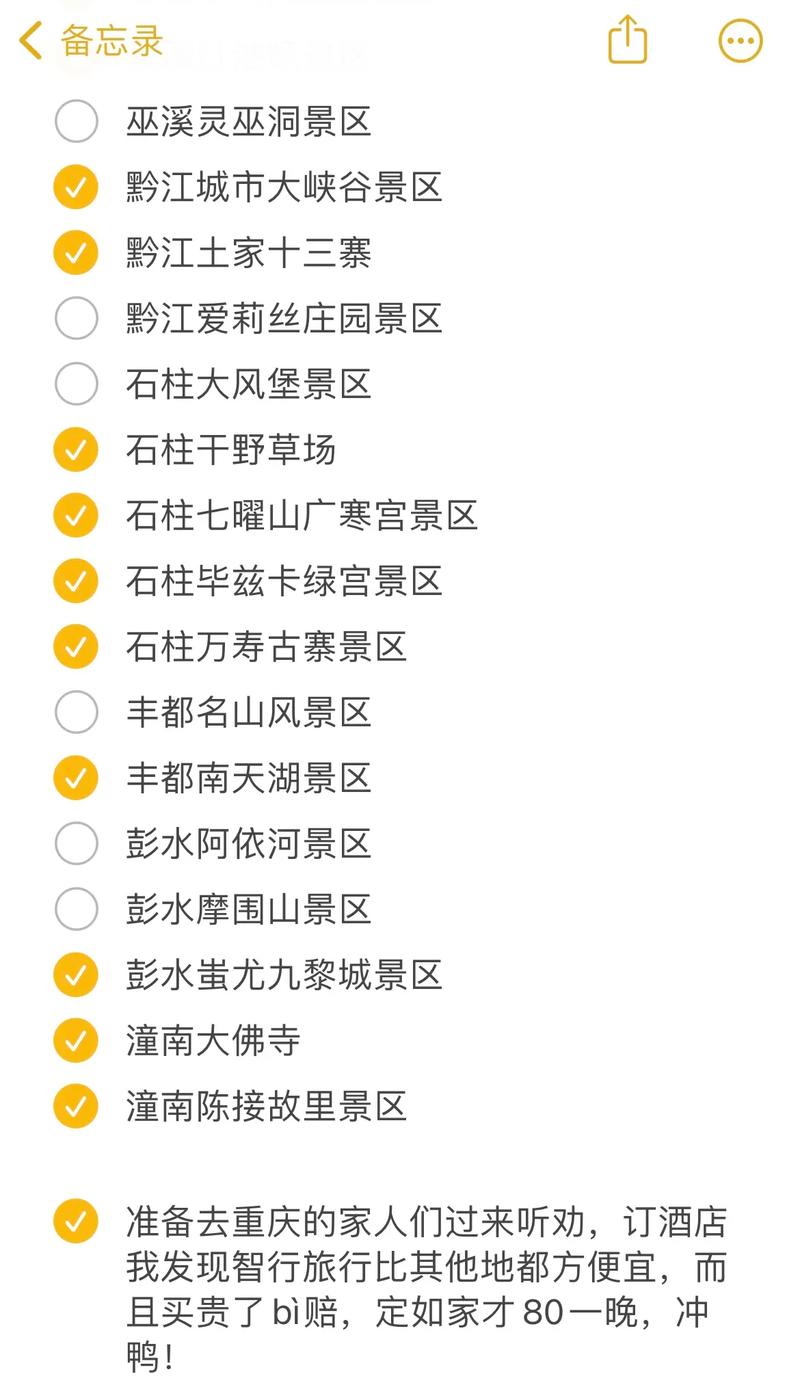Uncheck the 丰都南天湖景区 item

pyautogui.click(x=75, y=778)
